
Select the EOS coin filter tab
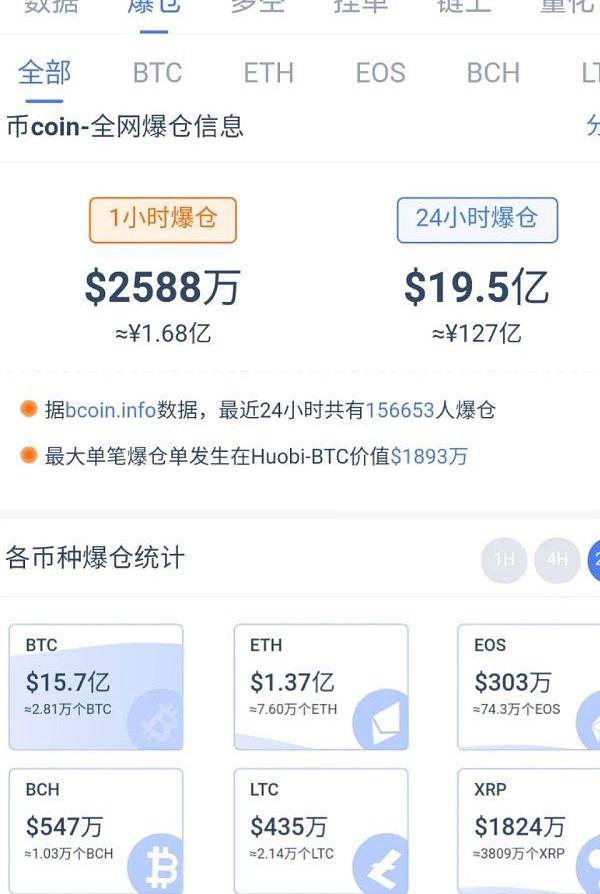pyautogui.click(x=380, y=73)
